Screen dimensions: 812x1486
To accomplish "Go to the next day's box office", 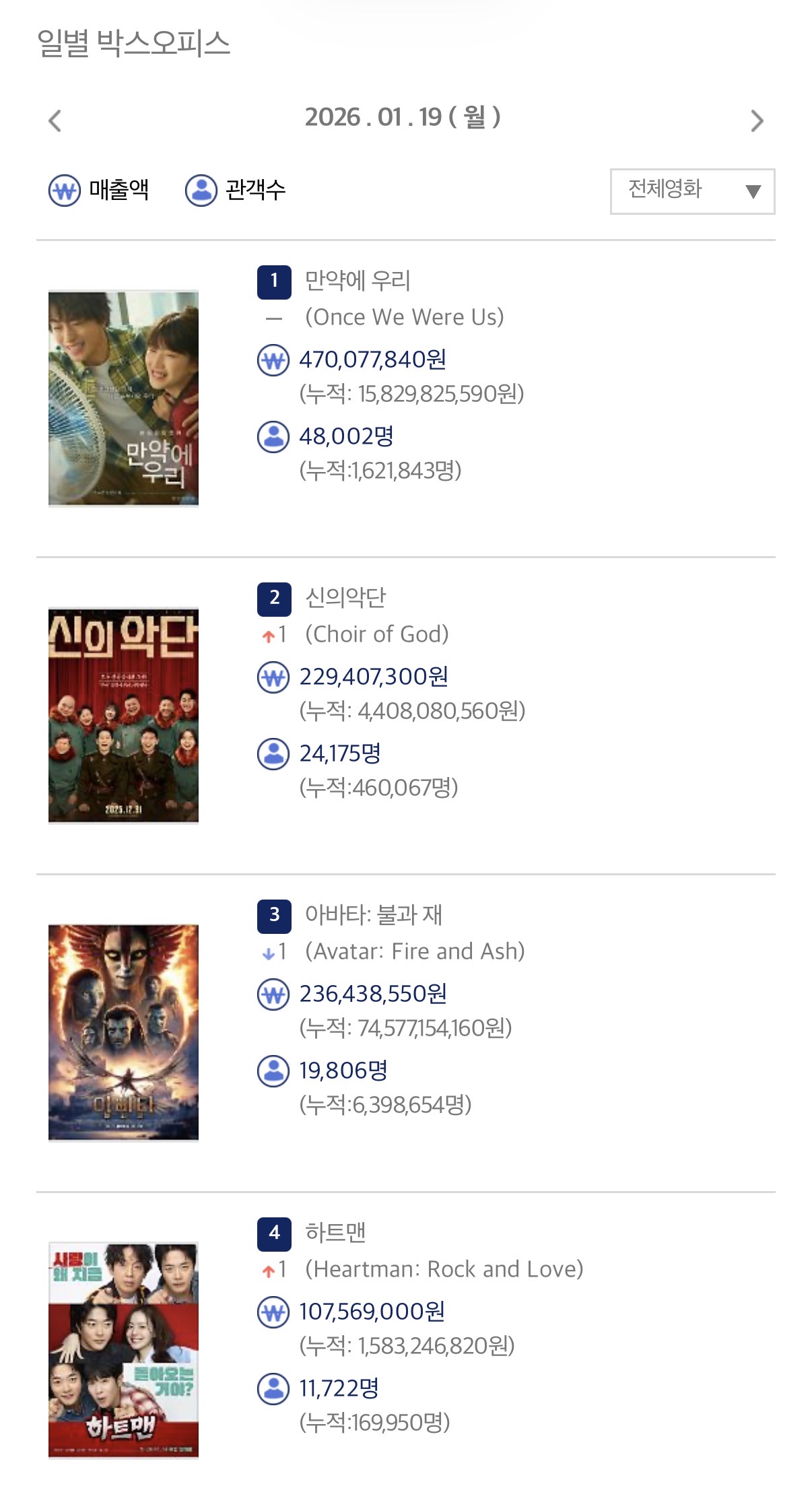I will point(757,121).
